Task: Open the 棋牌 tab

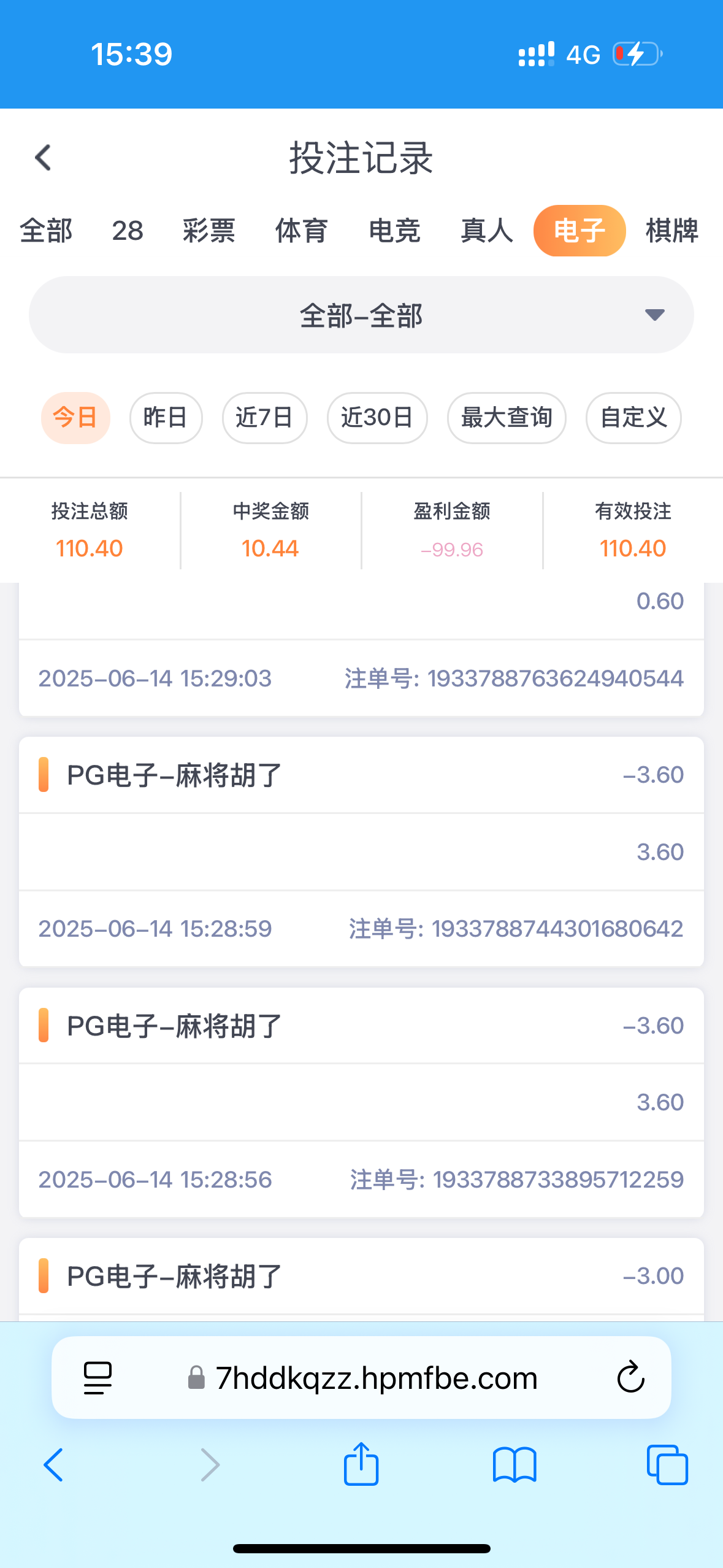Action: pos(672,231)
